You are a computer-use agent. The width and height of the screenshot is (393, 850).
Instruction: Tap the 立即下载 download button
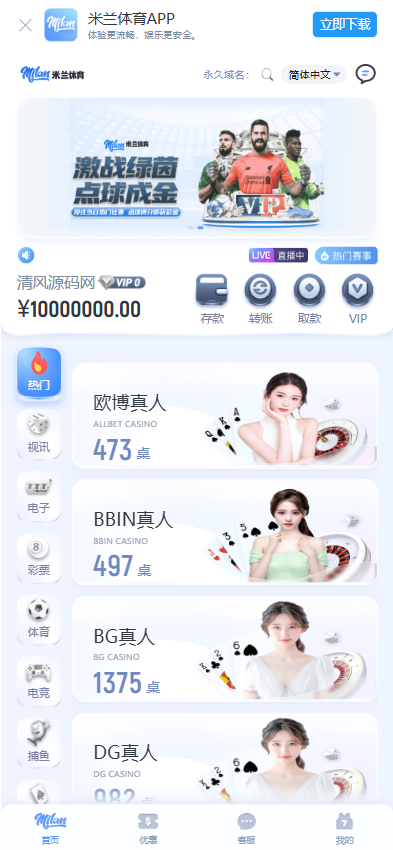345,24
